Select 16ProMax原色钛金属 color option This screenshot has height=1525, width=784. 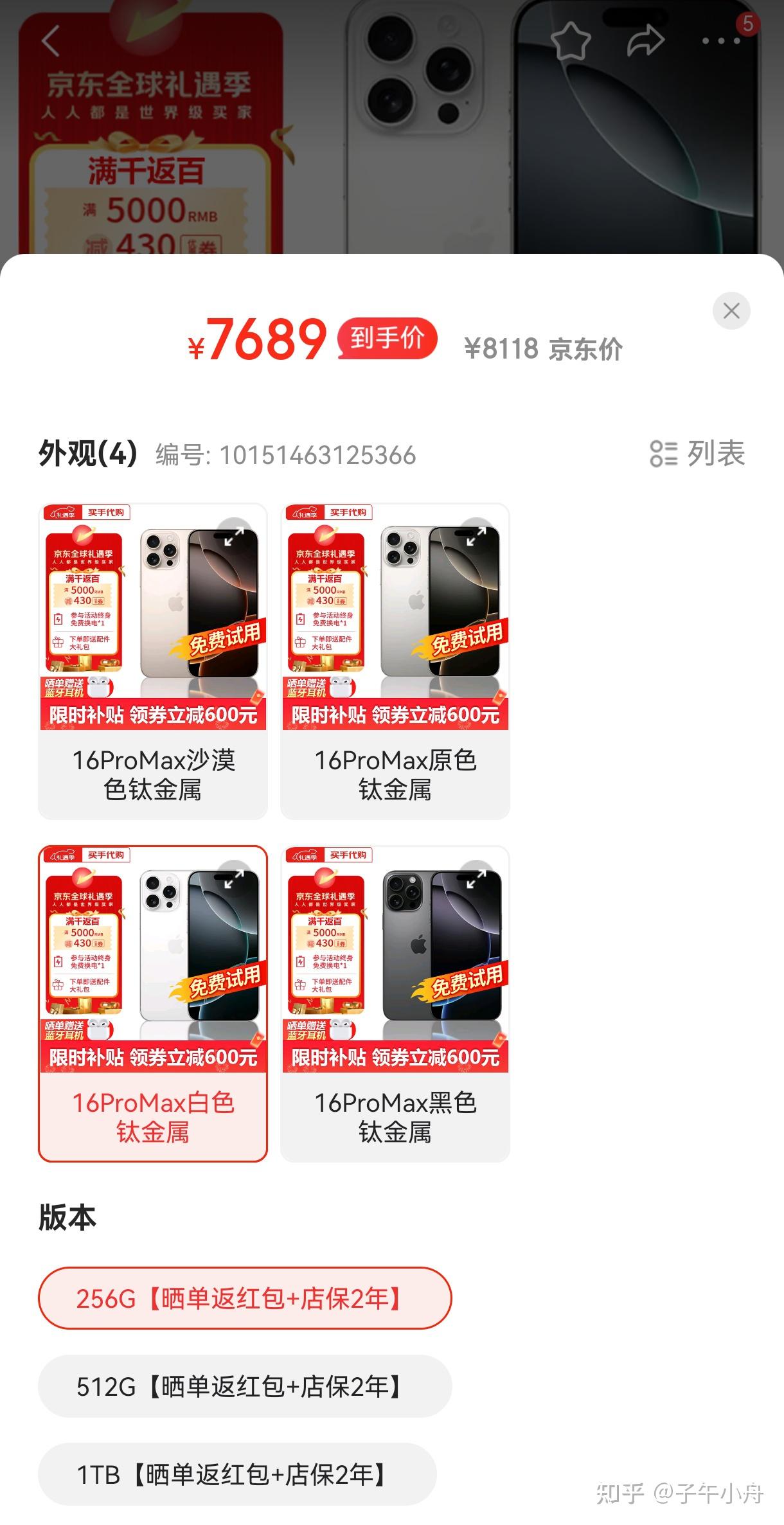pyautogui.click(x=395, y=774)
